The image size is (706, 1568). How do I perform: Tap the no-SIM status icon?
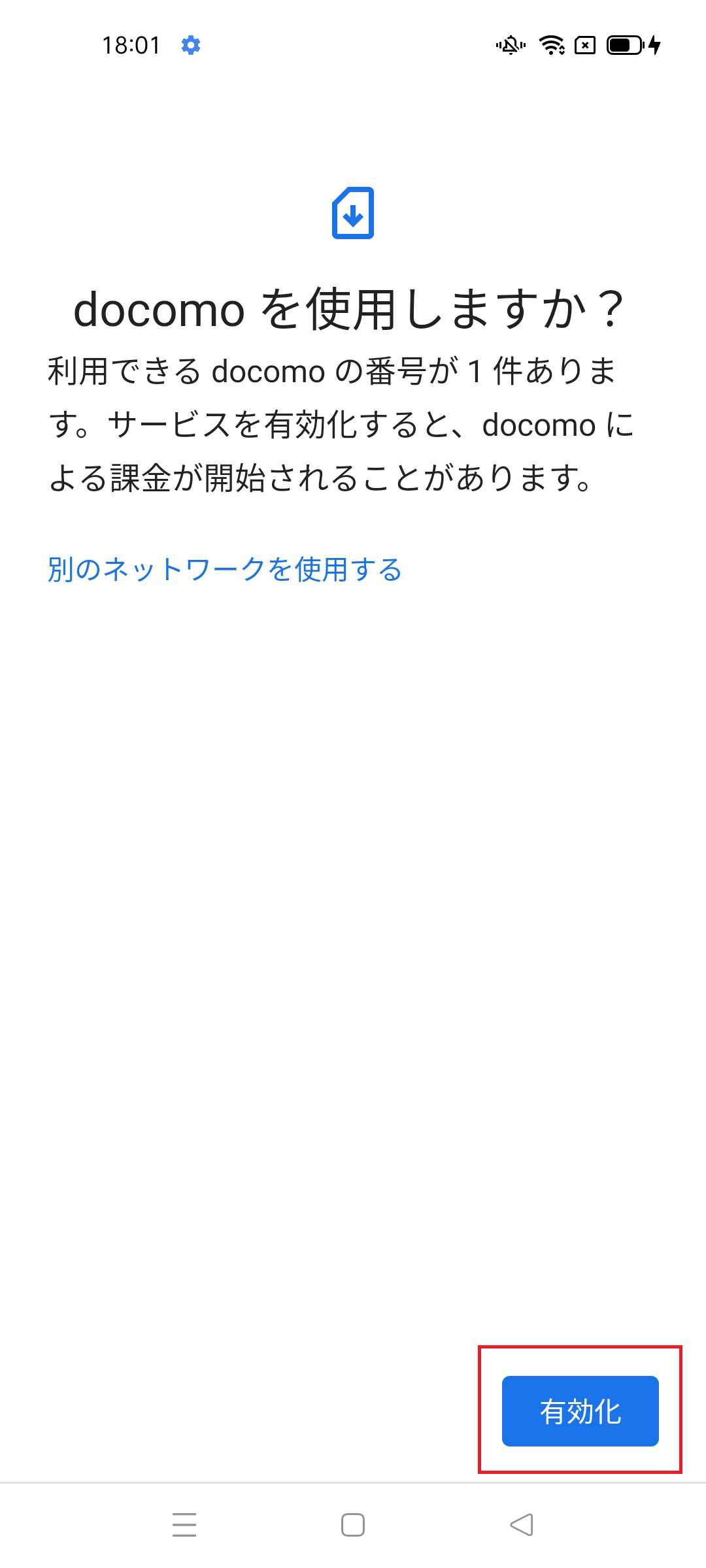584,46
